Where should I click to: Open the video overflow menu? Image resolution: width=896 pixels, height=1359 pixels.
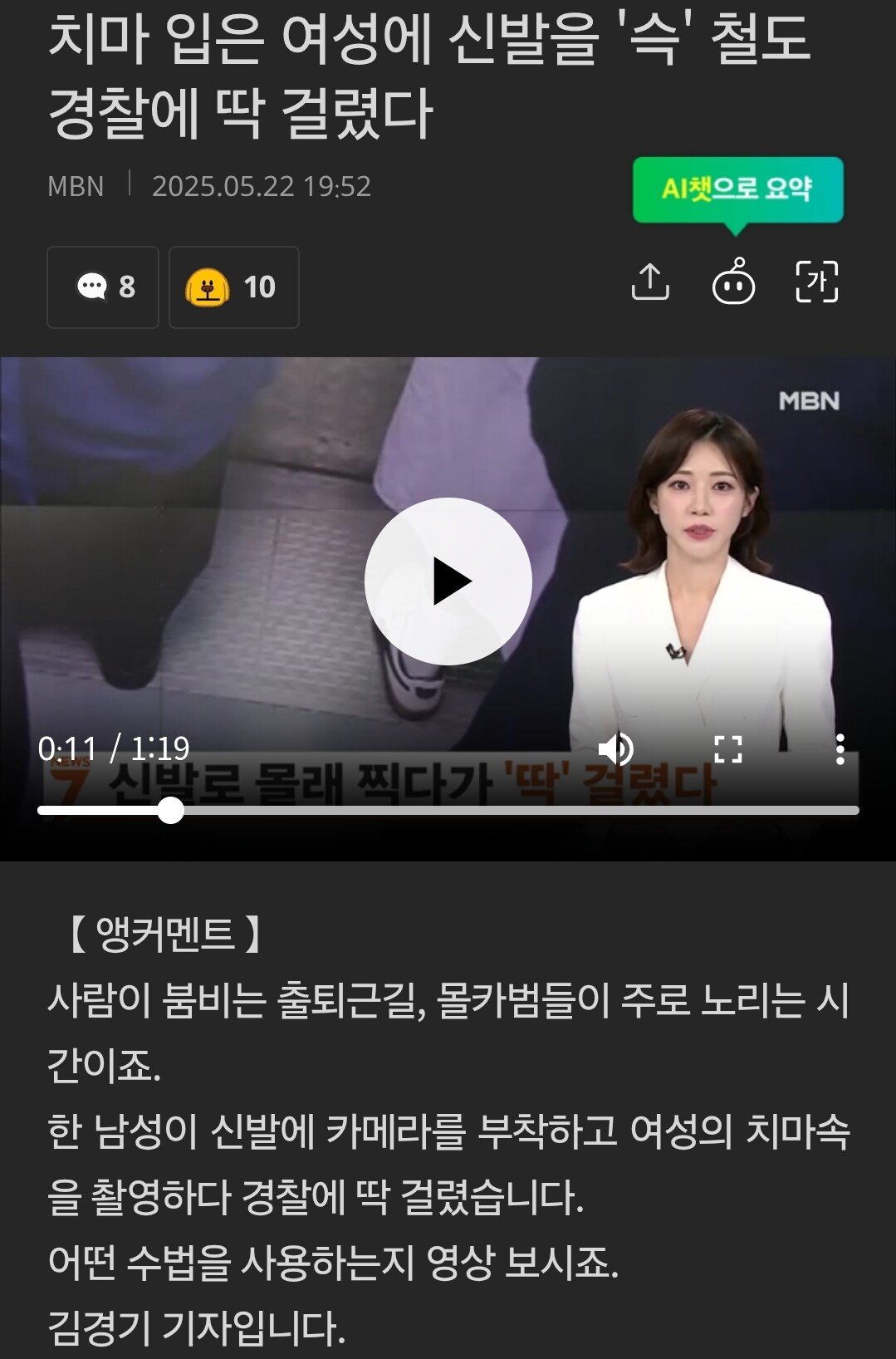tap(840, 749)
